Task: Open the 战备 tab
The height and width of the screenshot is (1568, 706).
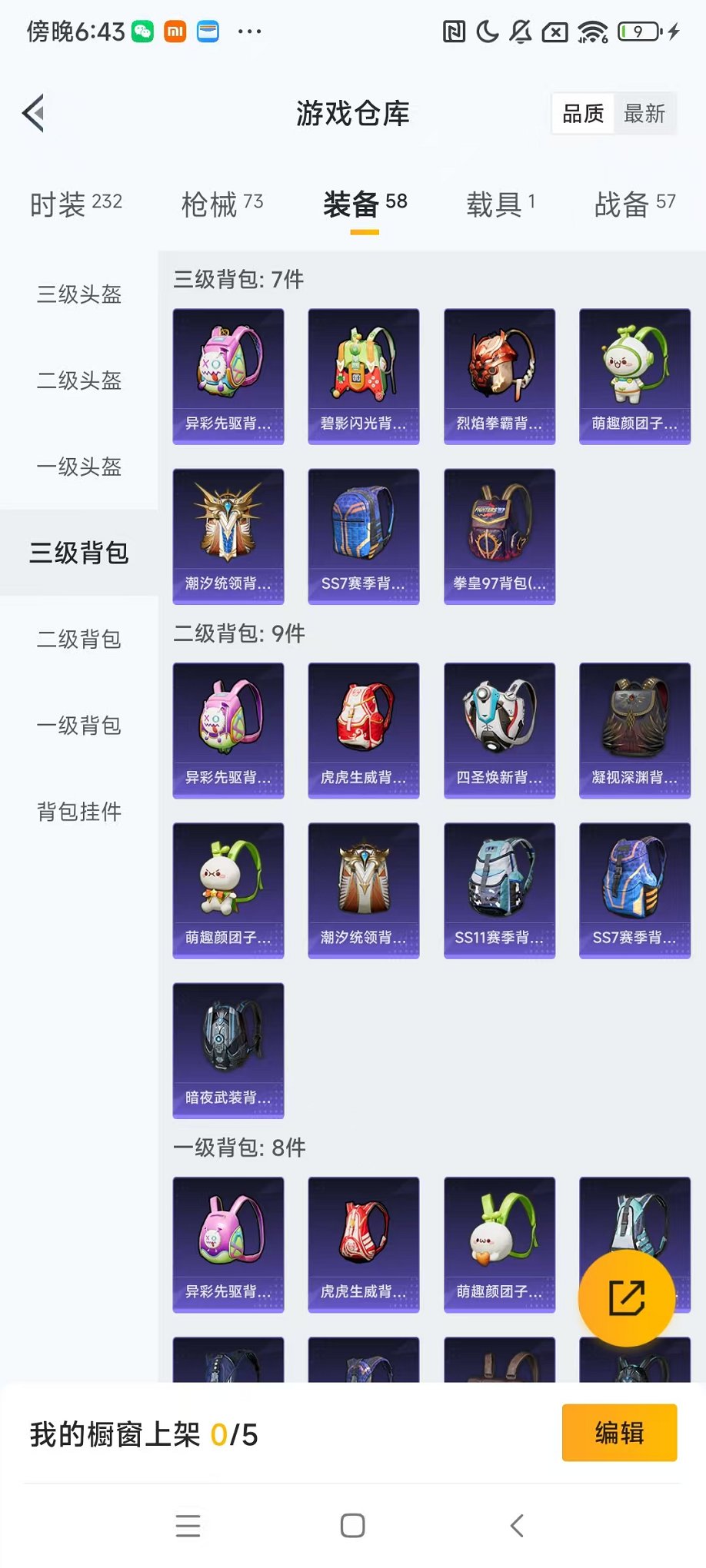Action: (x=634, y=204)
